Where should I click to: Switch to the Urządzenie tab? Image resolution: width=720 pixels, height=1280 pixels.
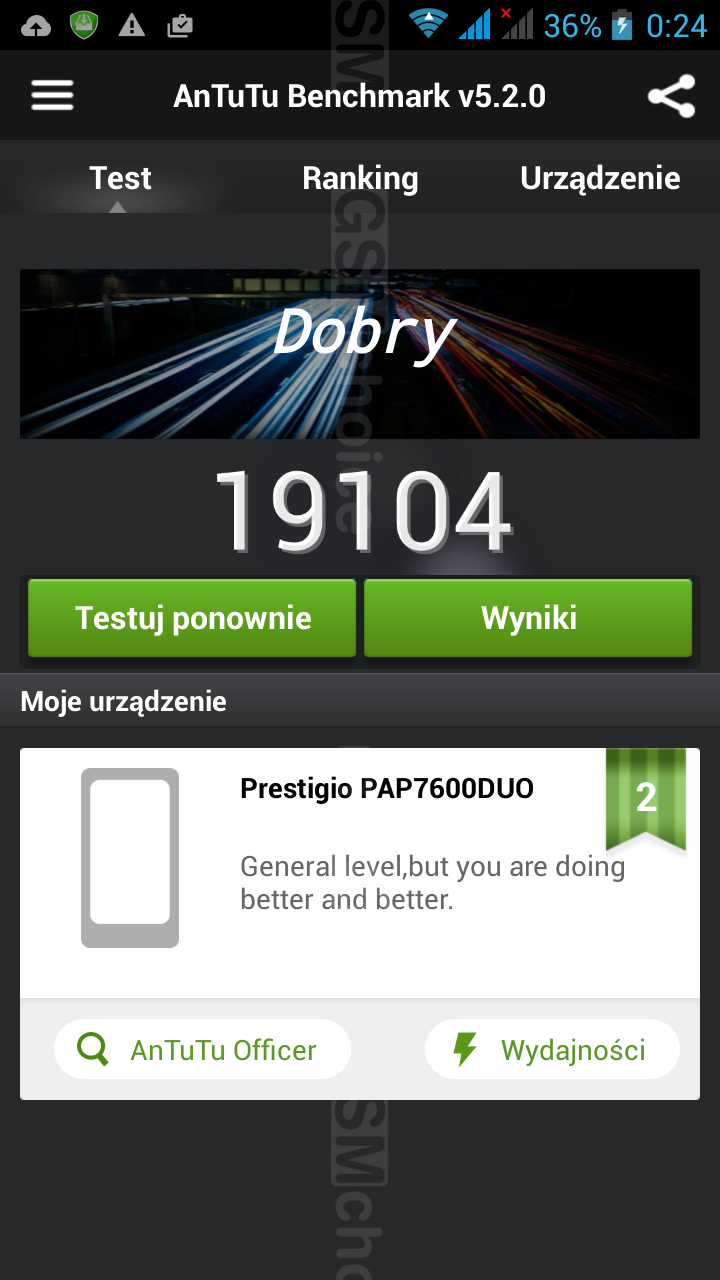tap(600, 178)
